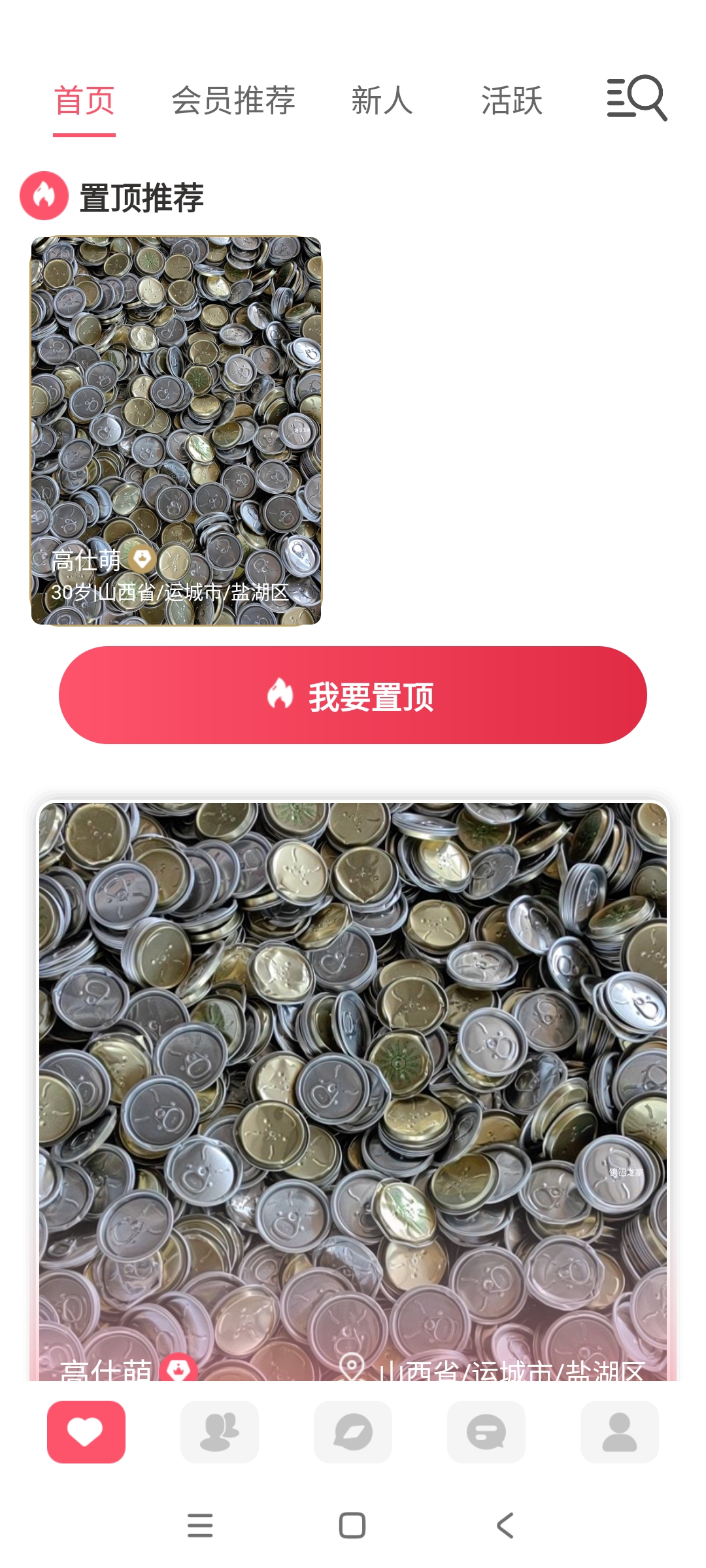This screenshot has height=1568, width=706.
Task: Open the friends tab in bottom bar
Action: click(220, 1432)
